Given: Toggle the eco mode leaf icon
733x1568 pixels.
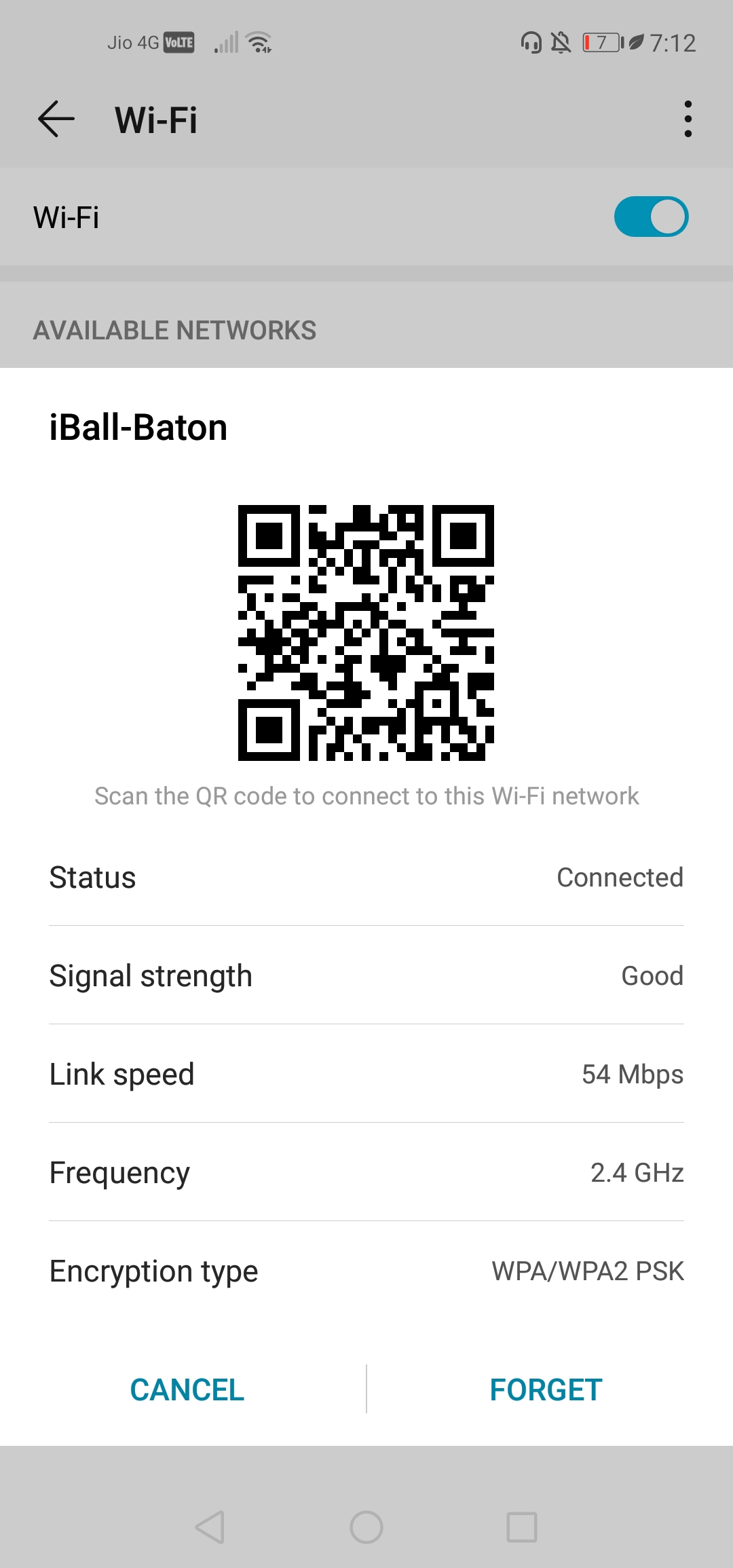Looking at the screenshot, I should coord(635,42).
